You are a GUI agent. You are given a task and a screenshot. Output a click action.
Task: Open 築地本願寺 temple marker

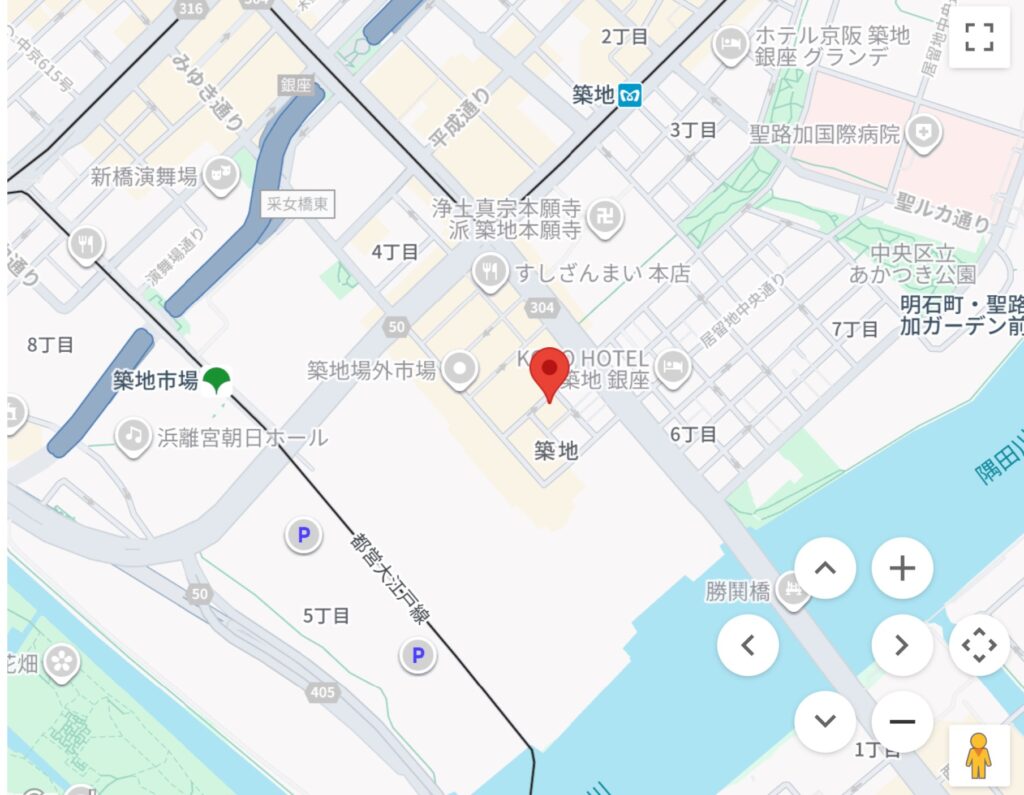pyautogui.click(x=606, y=216)
